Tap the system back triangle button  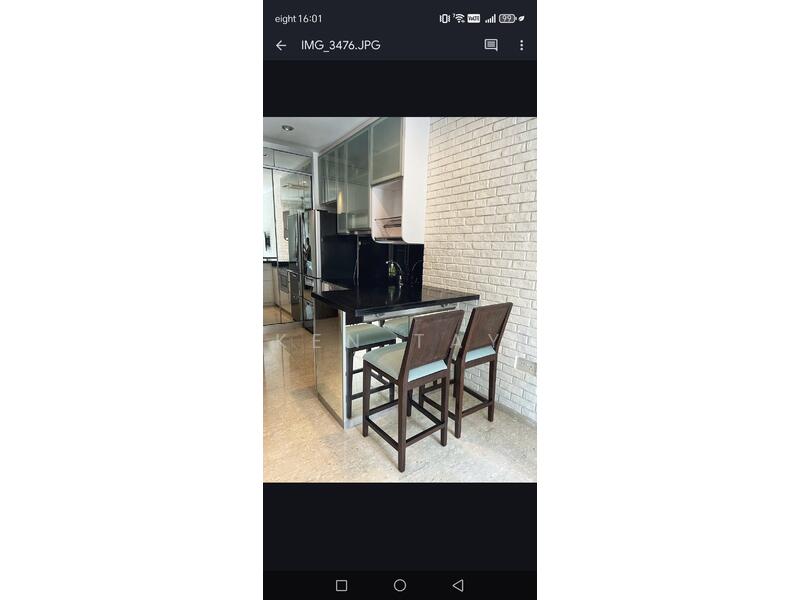pos(458,585)
